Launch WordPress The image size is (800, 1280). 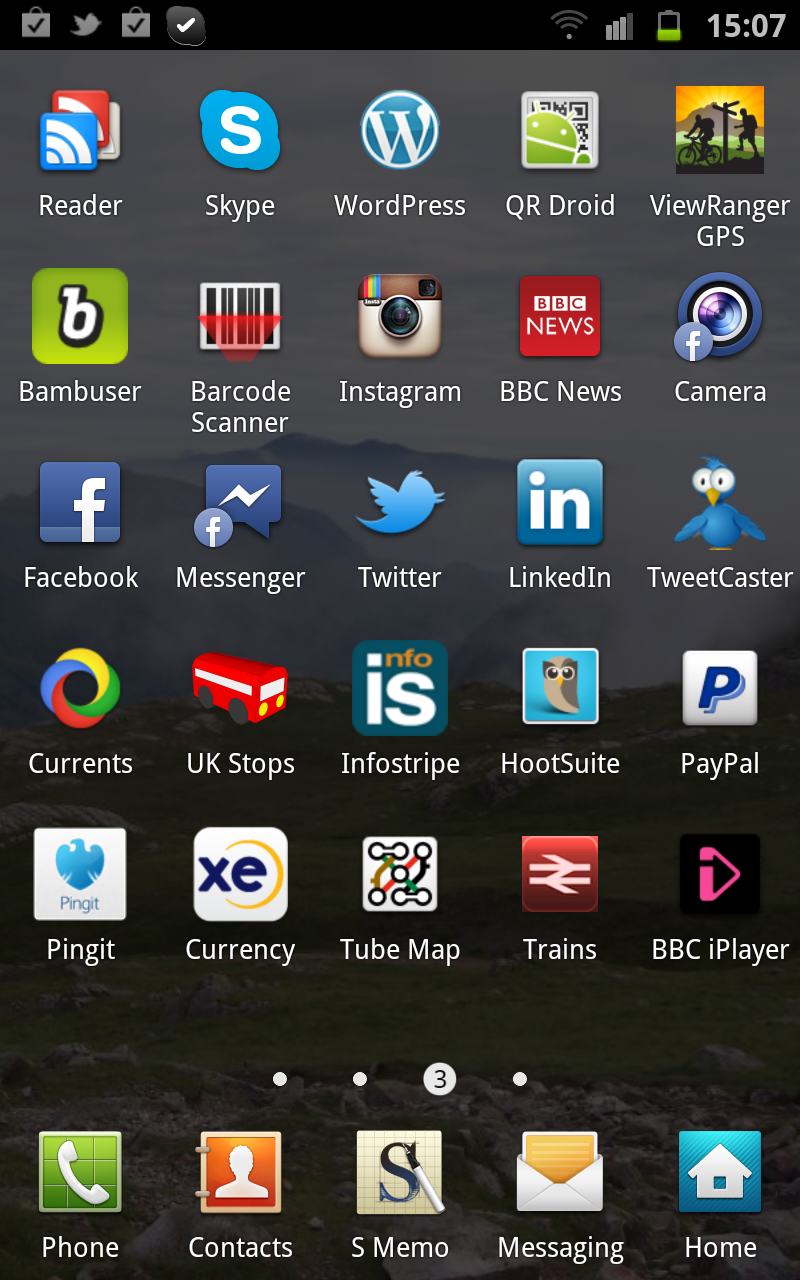point(400,131)
